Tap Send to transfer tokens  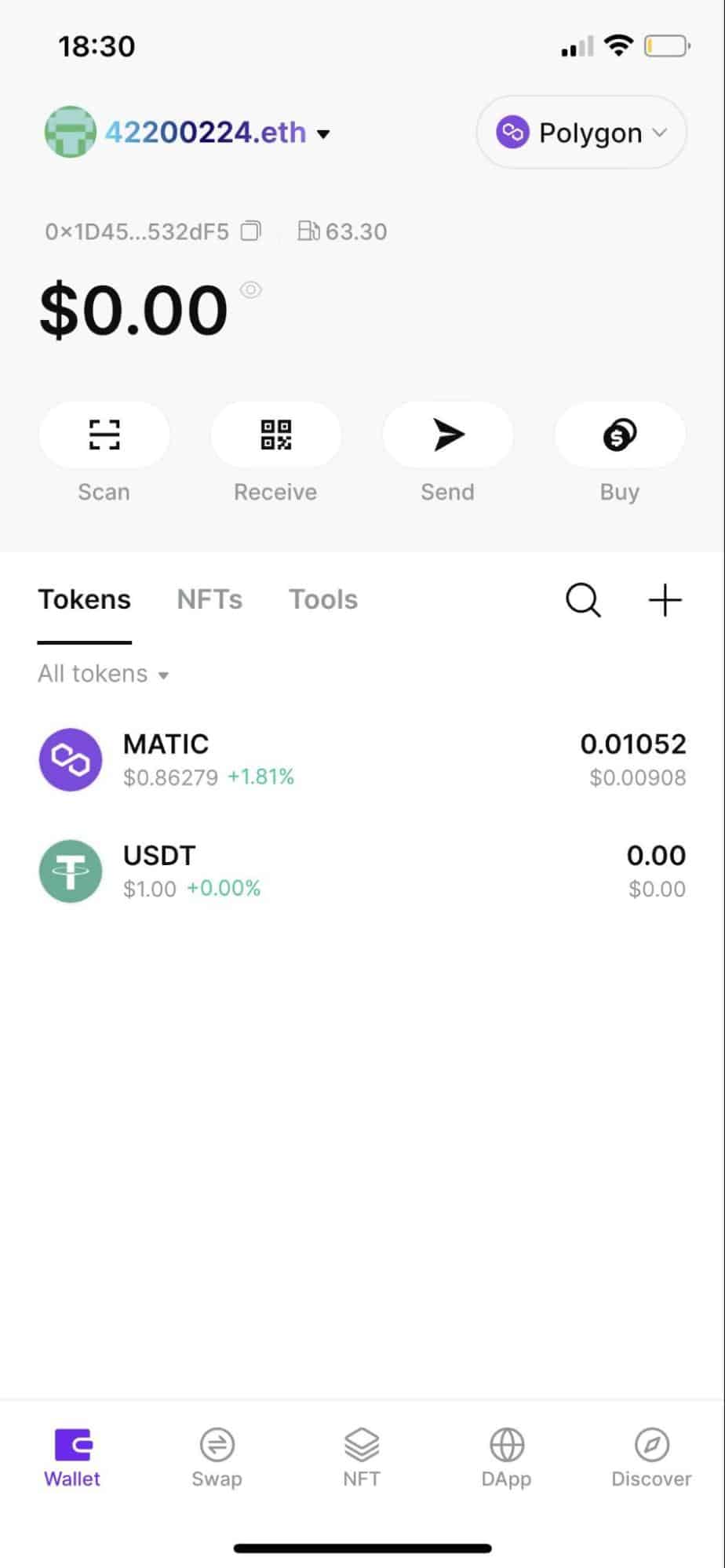coord(447,453)
